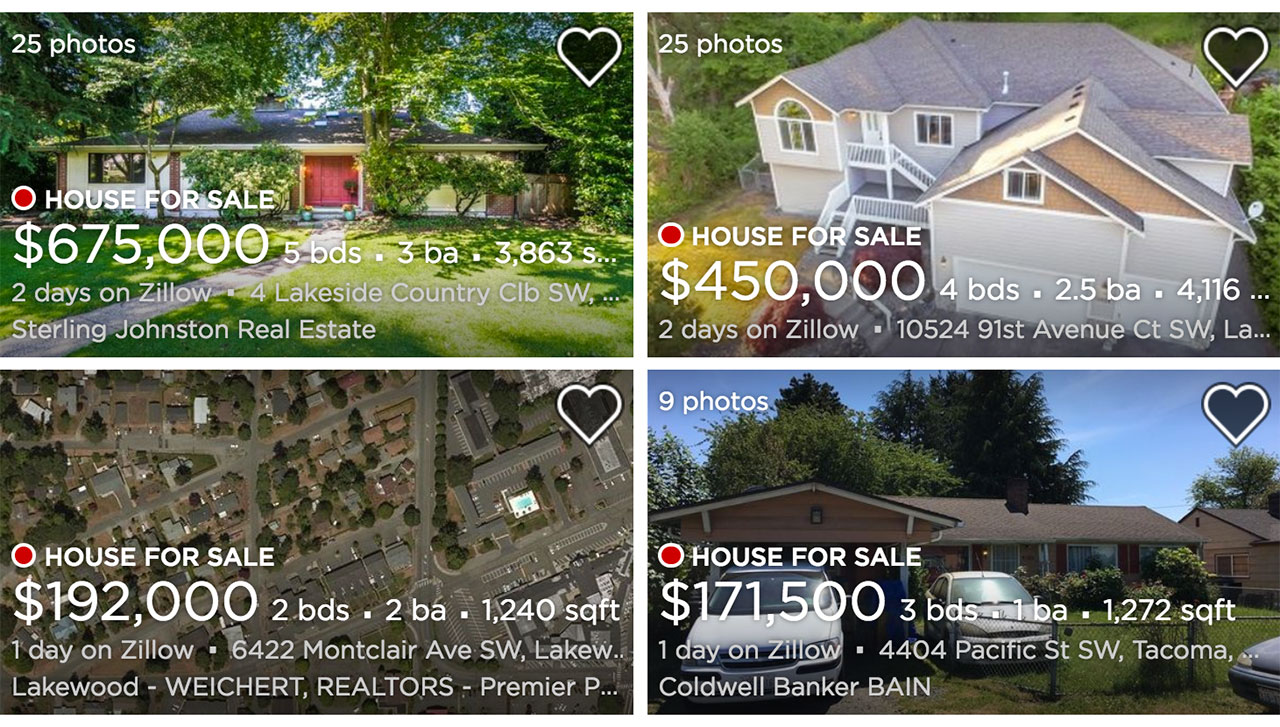
Task: Favorite the $450,000 house listing
Action: [x=1235, y=56]
